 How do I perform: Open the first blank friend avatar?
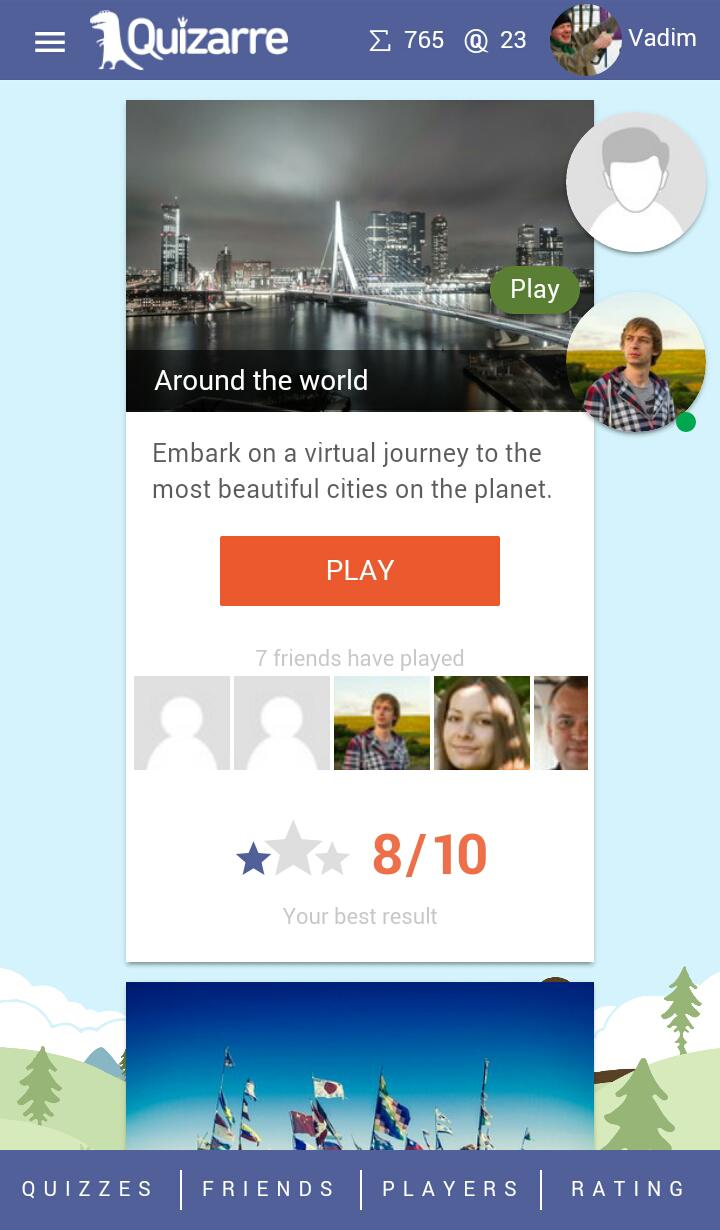(182, 723)
